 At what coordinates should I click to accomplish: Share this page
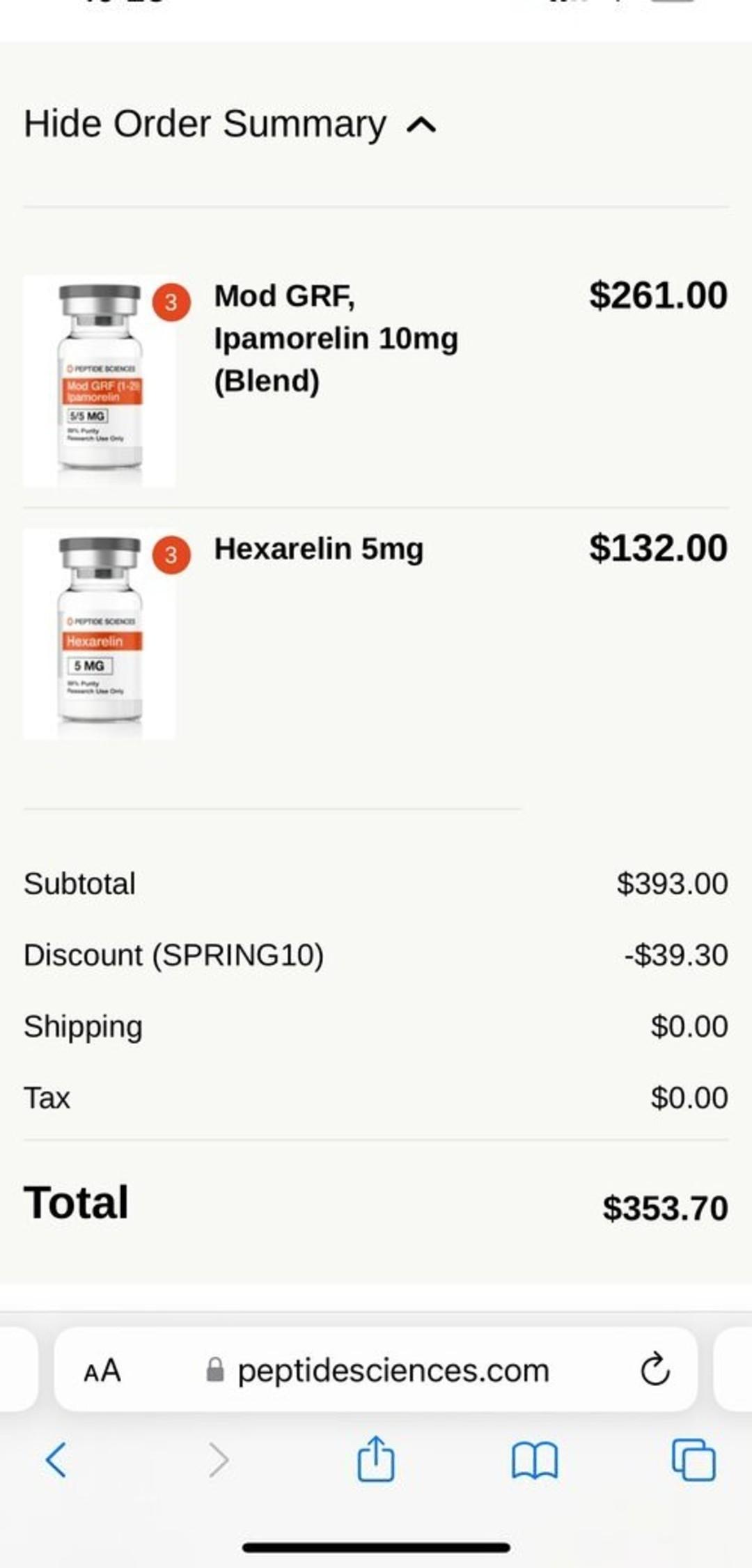pos(376,1457)
